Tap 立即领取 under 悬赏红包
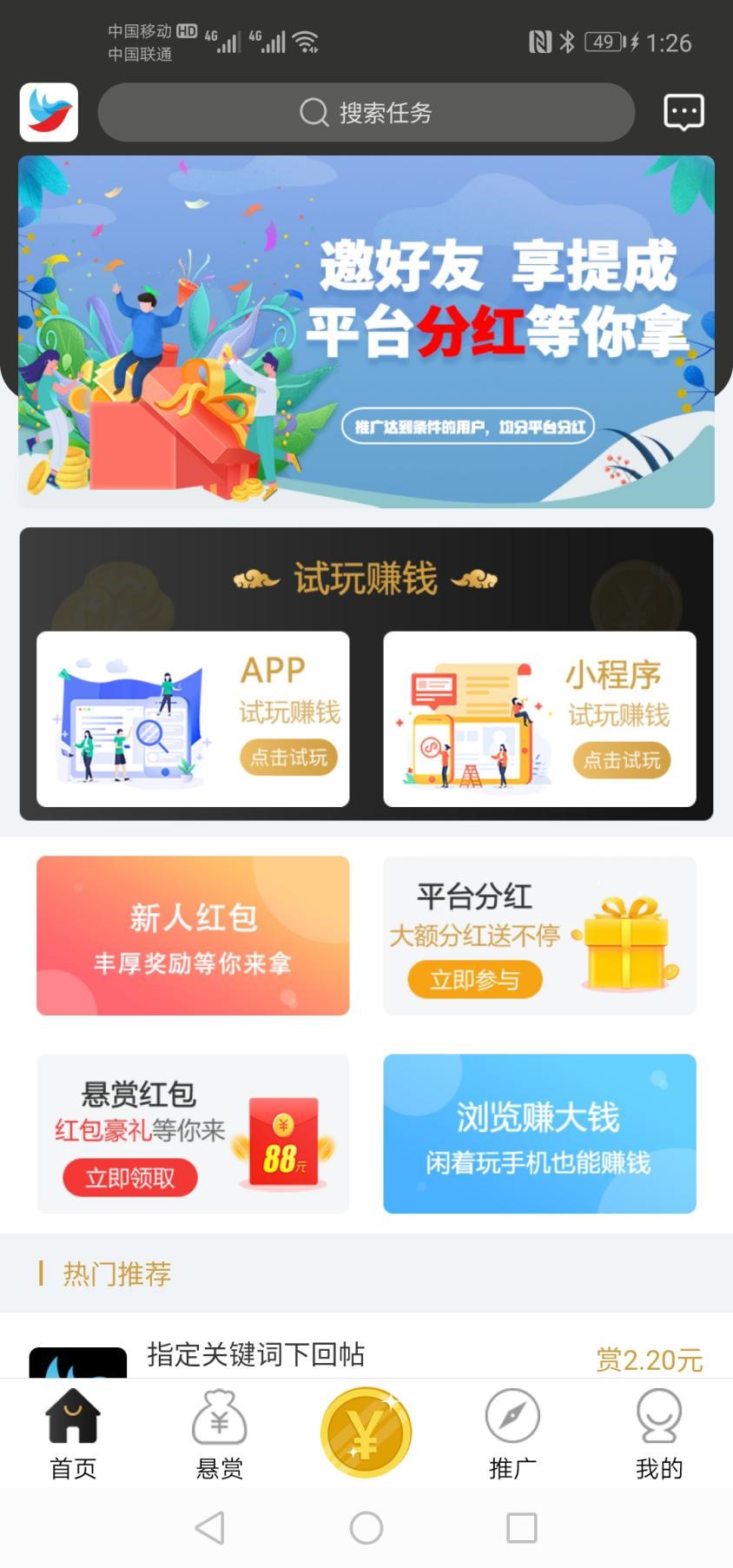The height and width of the screenshot is (1568, 733). (x=130, y=1178)
